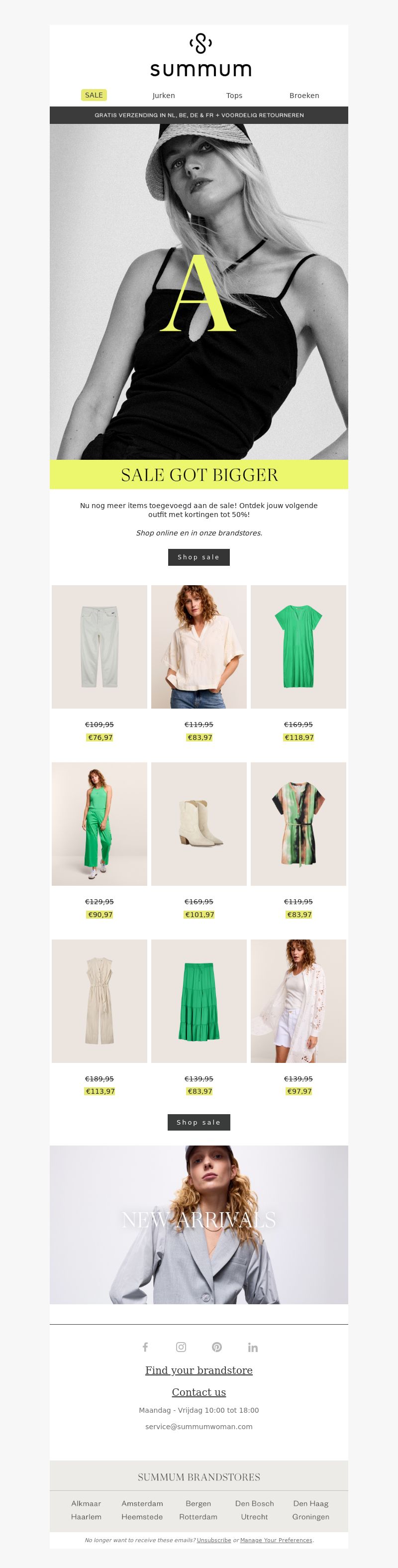
Task: Tap the Shop sale button below intro text
Action: (199, 557)
